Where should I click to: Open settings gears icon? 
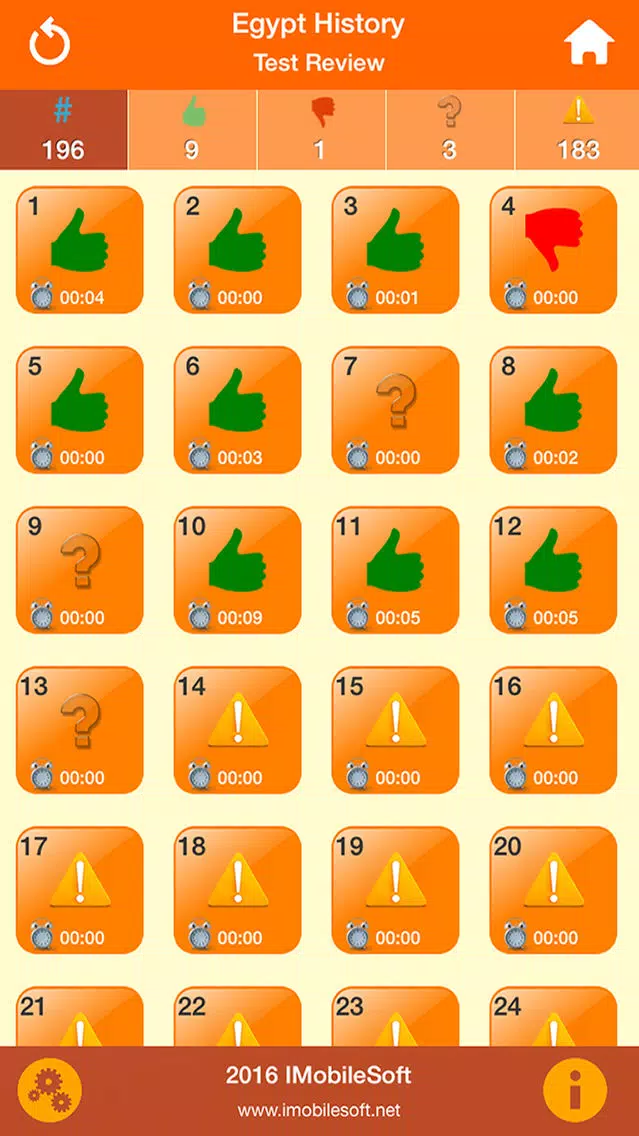[x=49, y=1090]
